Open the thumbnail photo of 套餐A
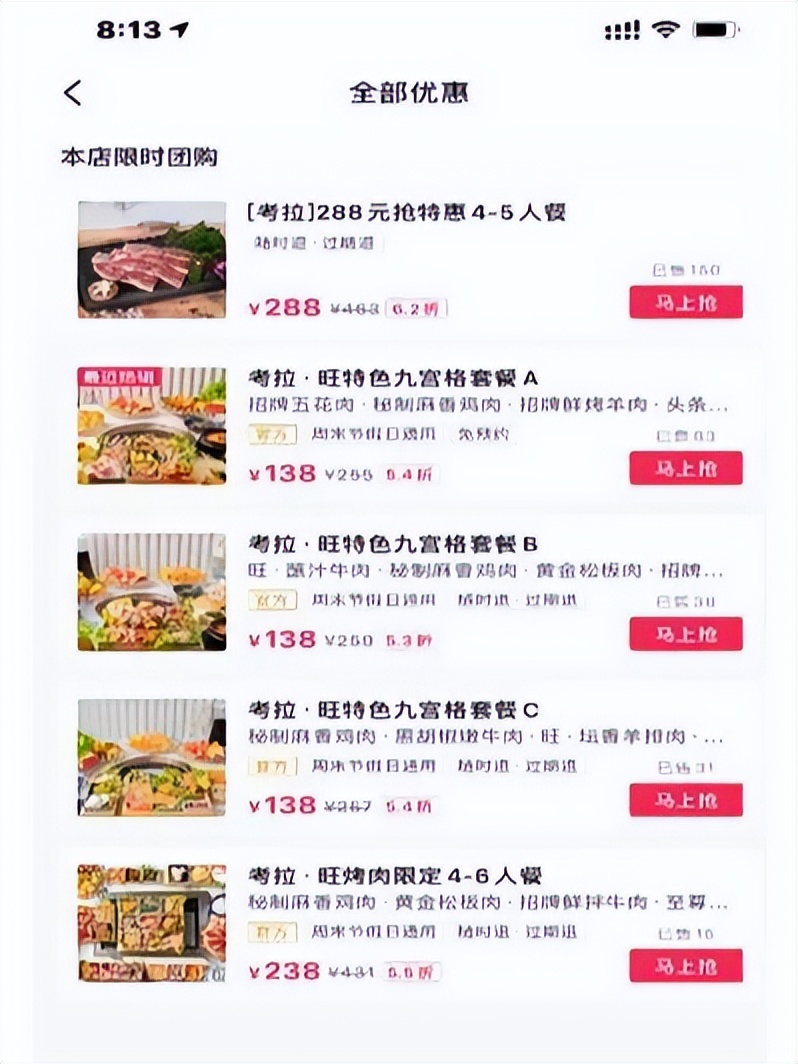798x1064 pixels. (151, 427)
